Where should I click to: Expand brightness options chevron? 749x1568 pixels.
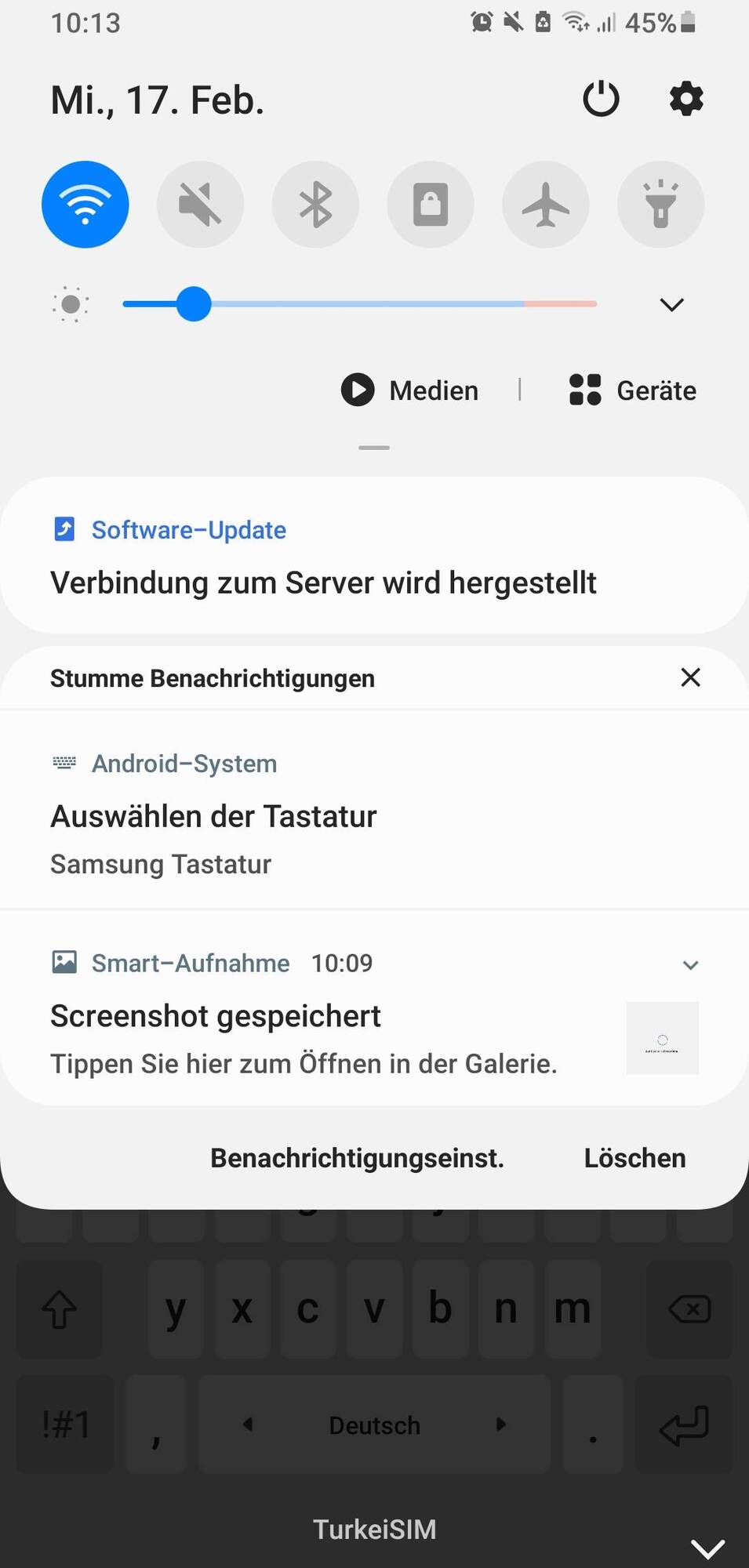671,304
